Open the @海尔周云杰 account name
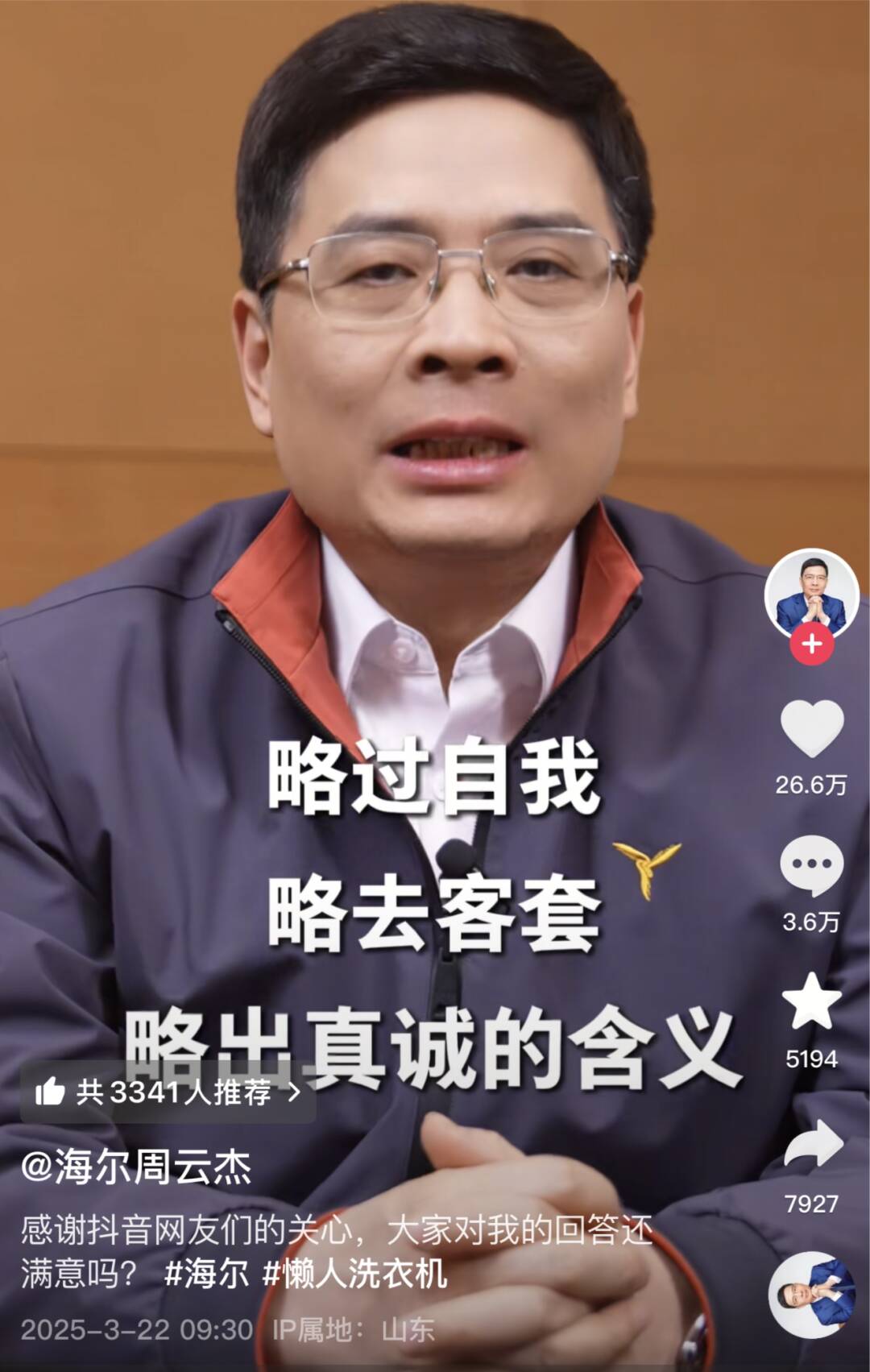This screenshot has width=870, height=1372. (135, 1167)
